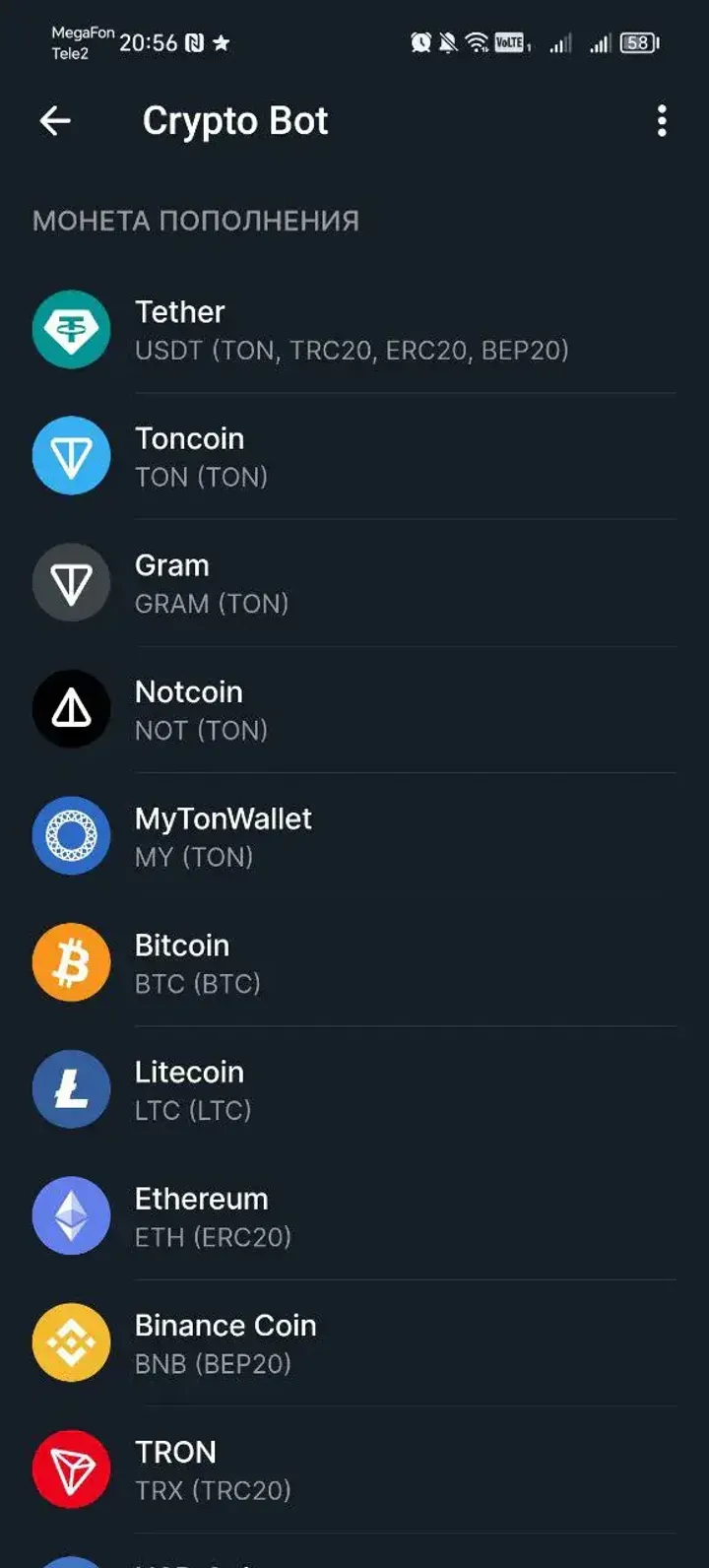Open the three-dot overflow menu

(661, 120)
